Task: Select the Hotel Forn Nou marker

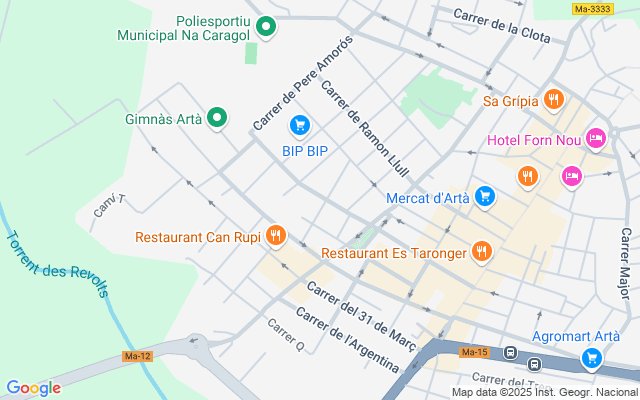Action: (596, 138)
